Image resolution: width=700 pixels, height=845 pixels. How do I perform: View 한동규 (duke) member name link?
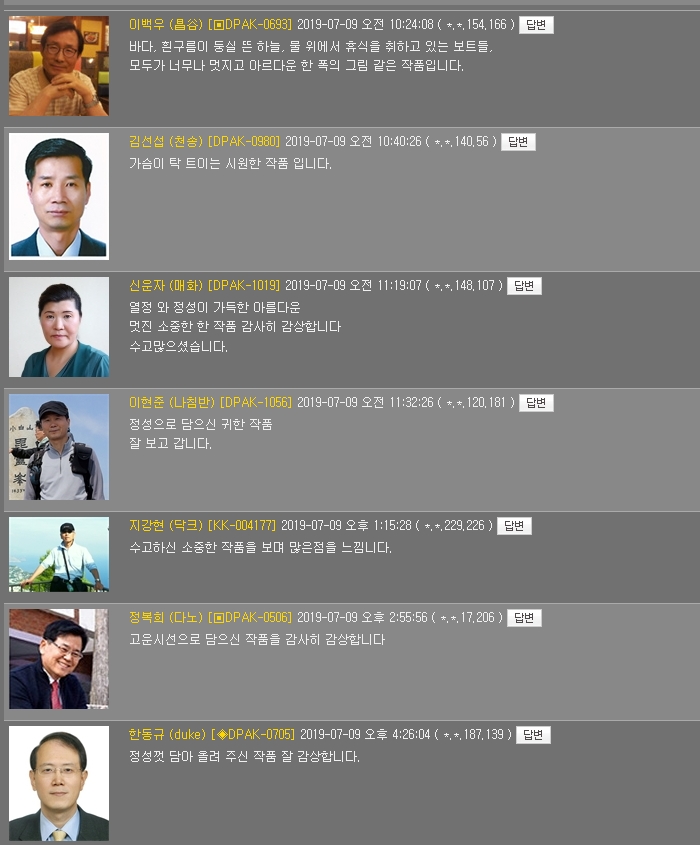[167, 735]
